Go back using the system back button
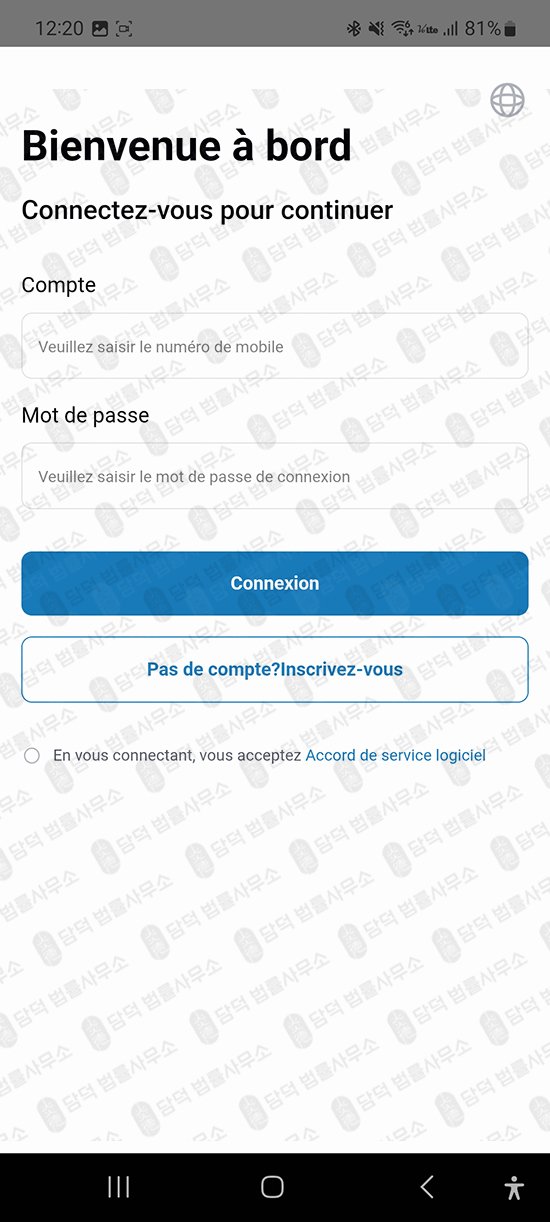550x1222 pixels. 427,1187
